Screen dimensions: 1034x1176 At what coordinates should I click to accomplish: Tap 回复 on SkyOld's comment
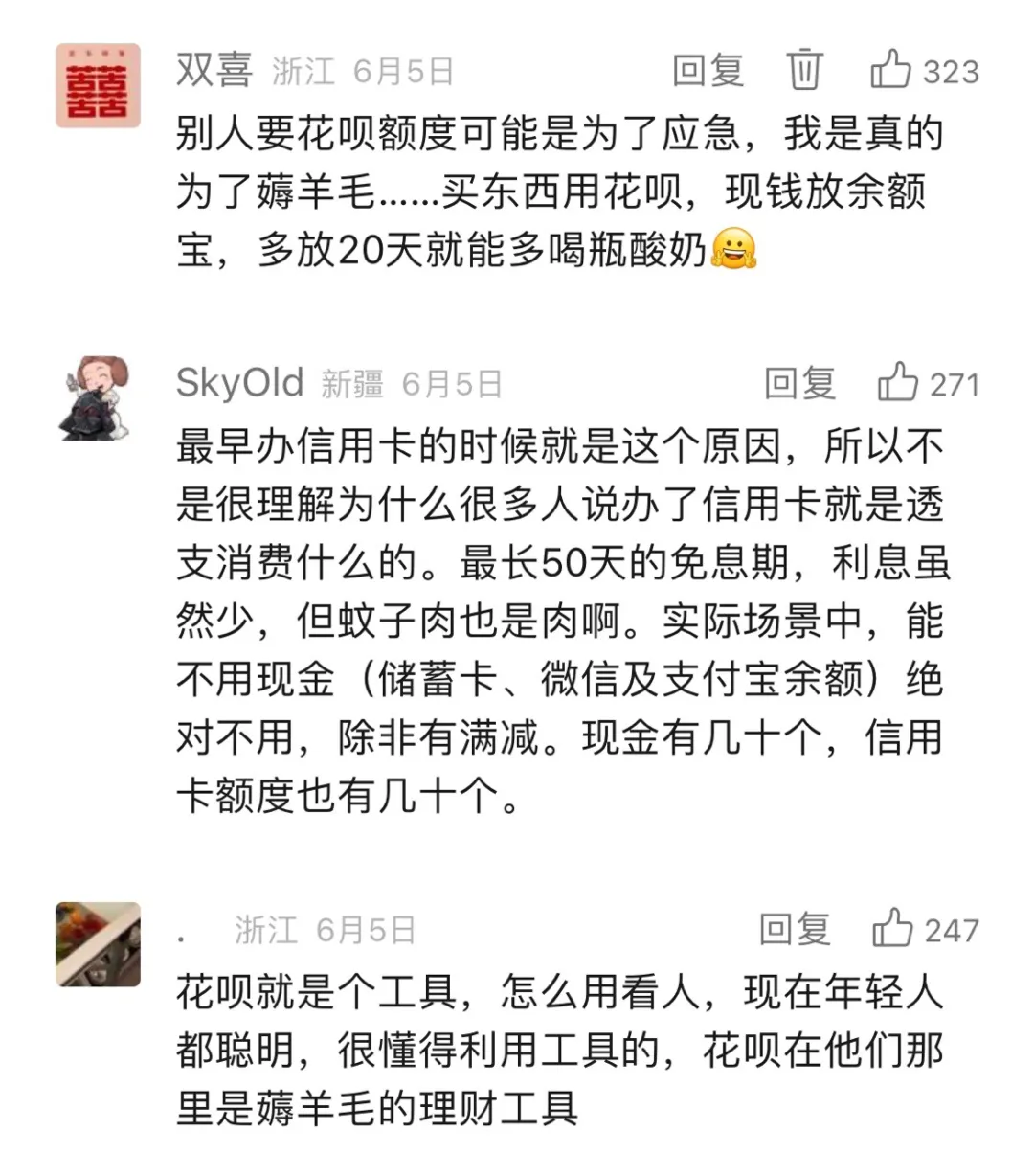click(799, 383)
